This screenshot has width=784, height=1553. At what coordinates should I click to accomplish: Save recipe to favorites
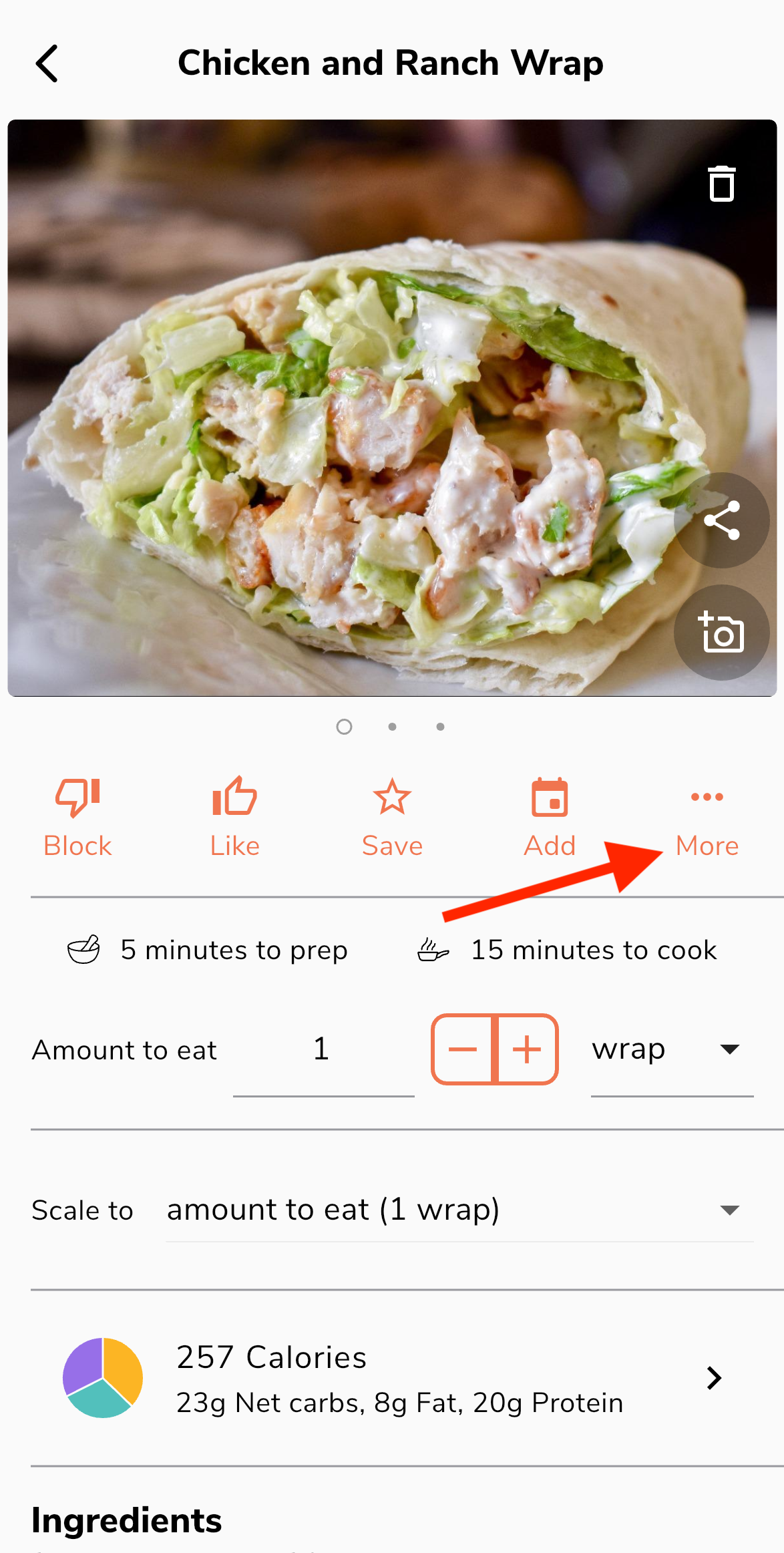click(x=392, y=817)
